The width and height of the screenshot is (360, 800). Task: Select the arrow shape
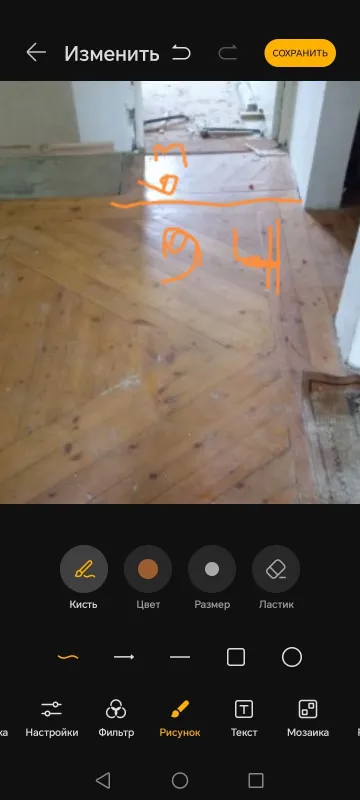pyautogui.click(x=124, y=657)
